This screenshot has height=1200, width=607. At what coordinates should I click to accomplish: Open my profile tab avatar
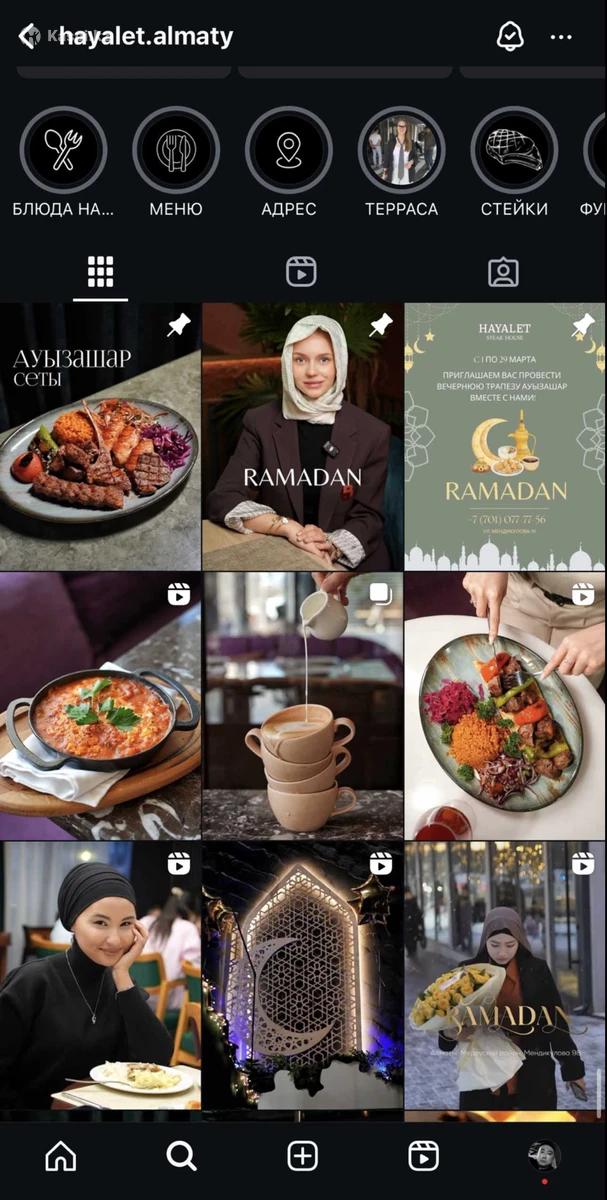click(544, 1156)
